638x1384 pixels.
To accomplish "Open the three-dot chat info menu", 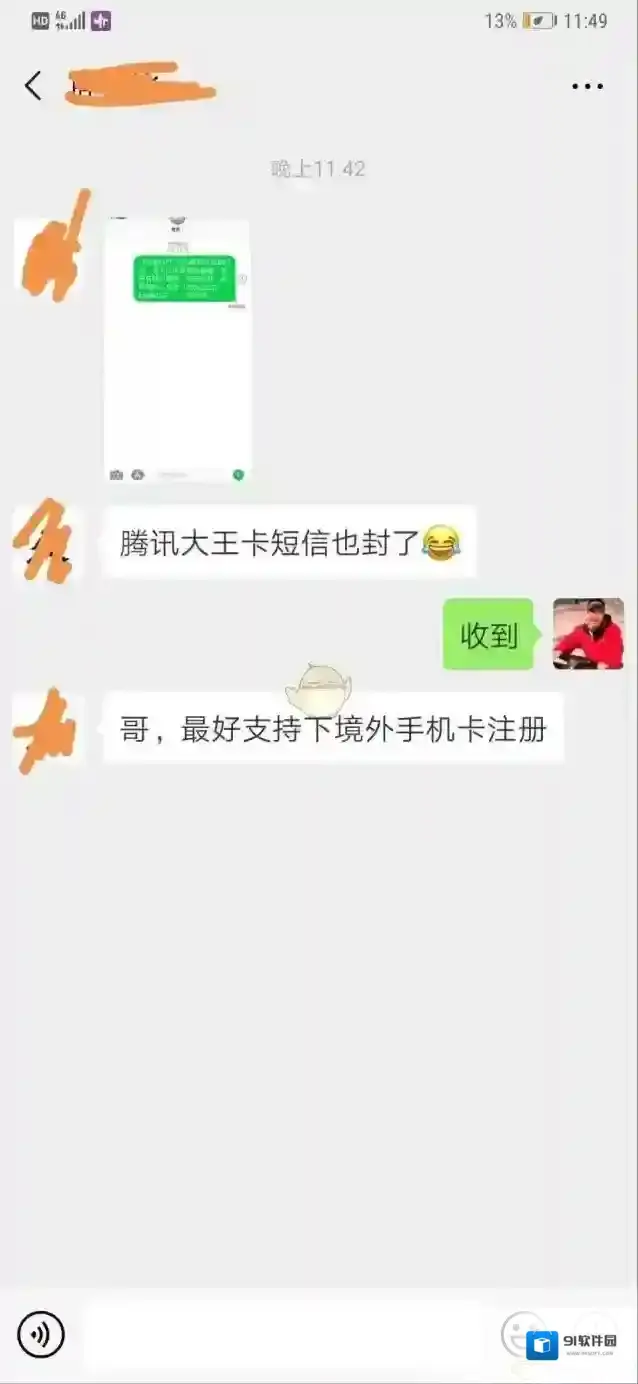I will pyautogui.click(x=587, y=87).
